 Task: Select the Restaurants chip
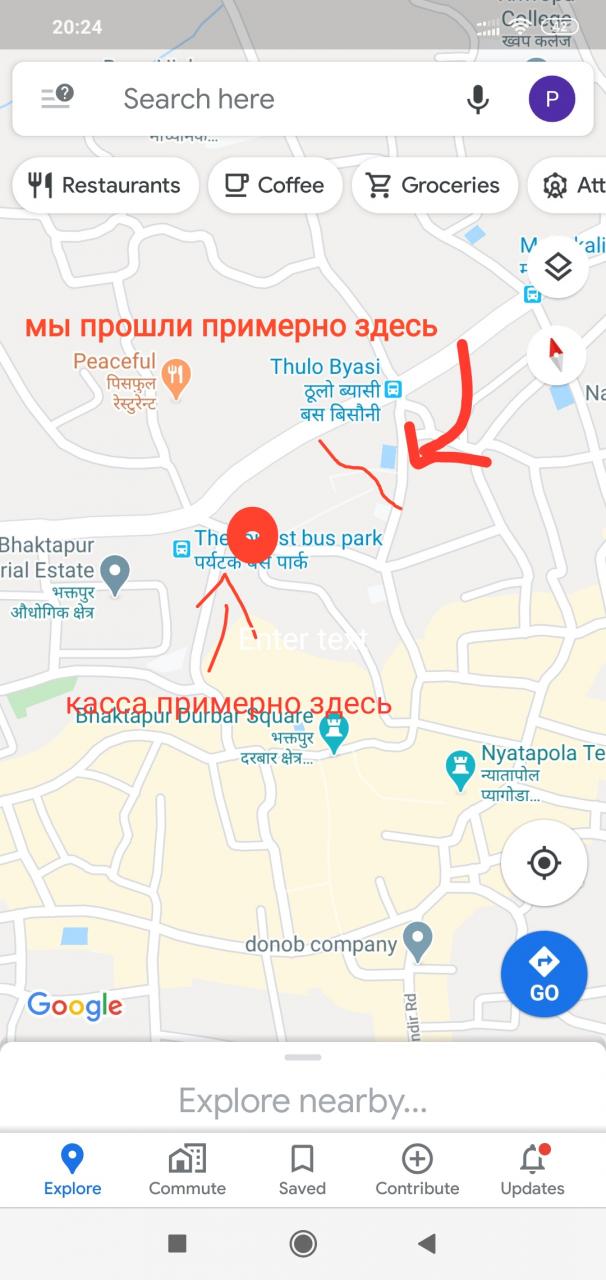(x=105, y=185)
